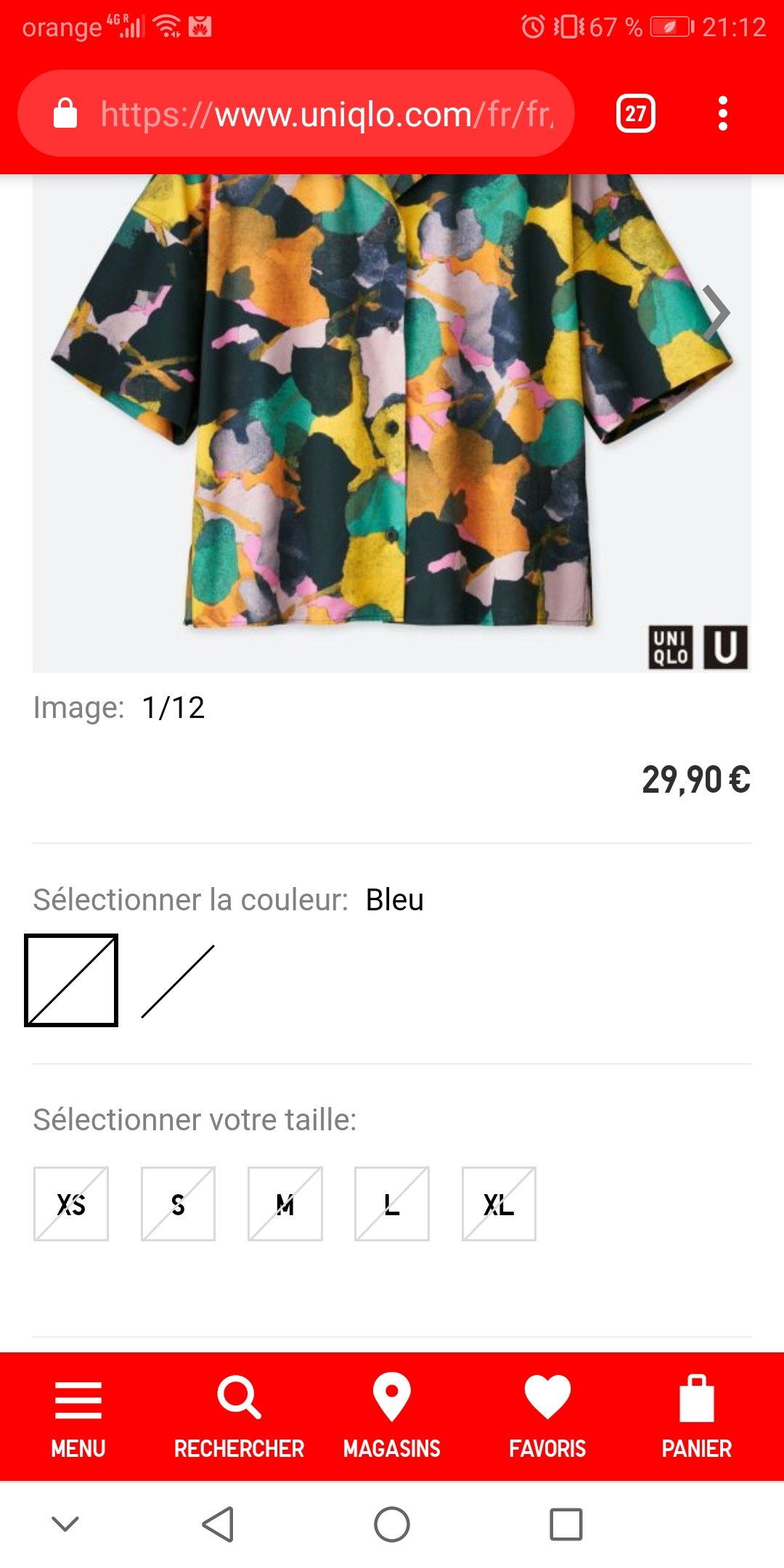Viewport: 784px width, 1568px height.
Task: Select size XL
Action: pyautogui.click(x=499, y=1204)
